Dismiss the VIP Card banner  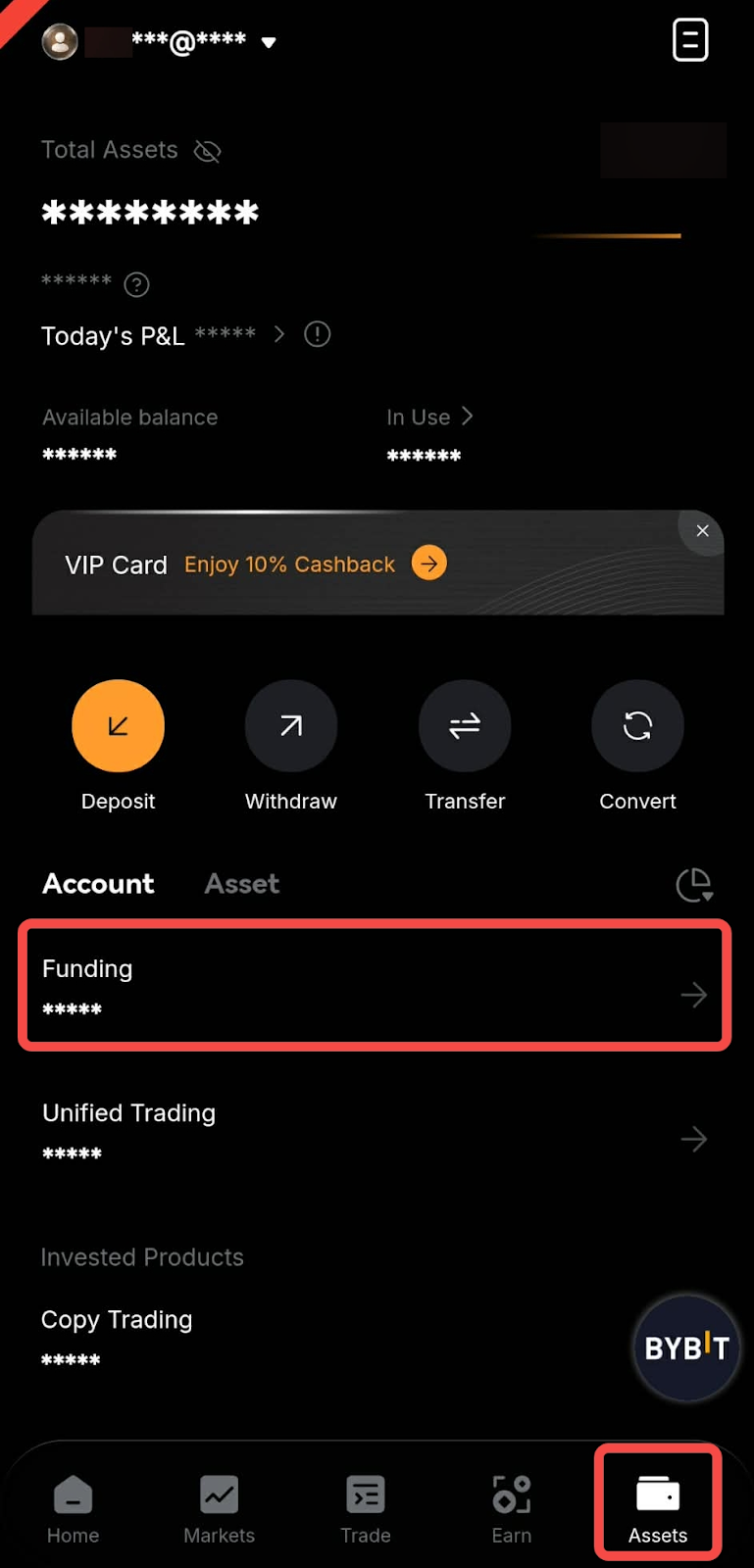point(702,531)
